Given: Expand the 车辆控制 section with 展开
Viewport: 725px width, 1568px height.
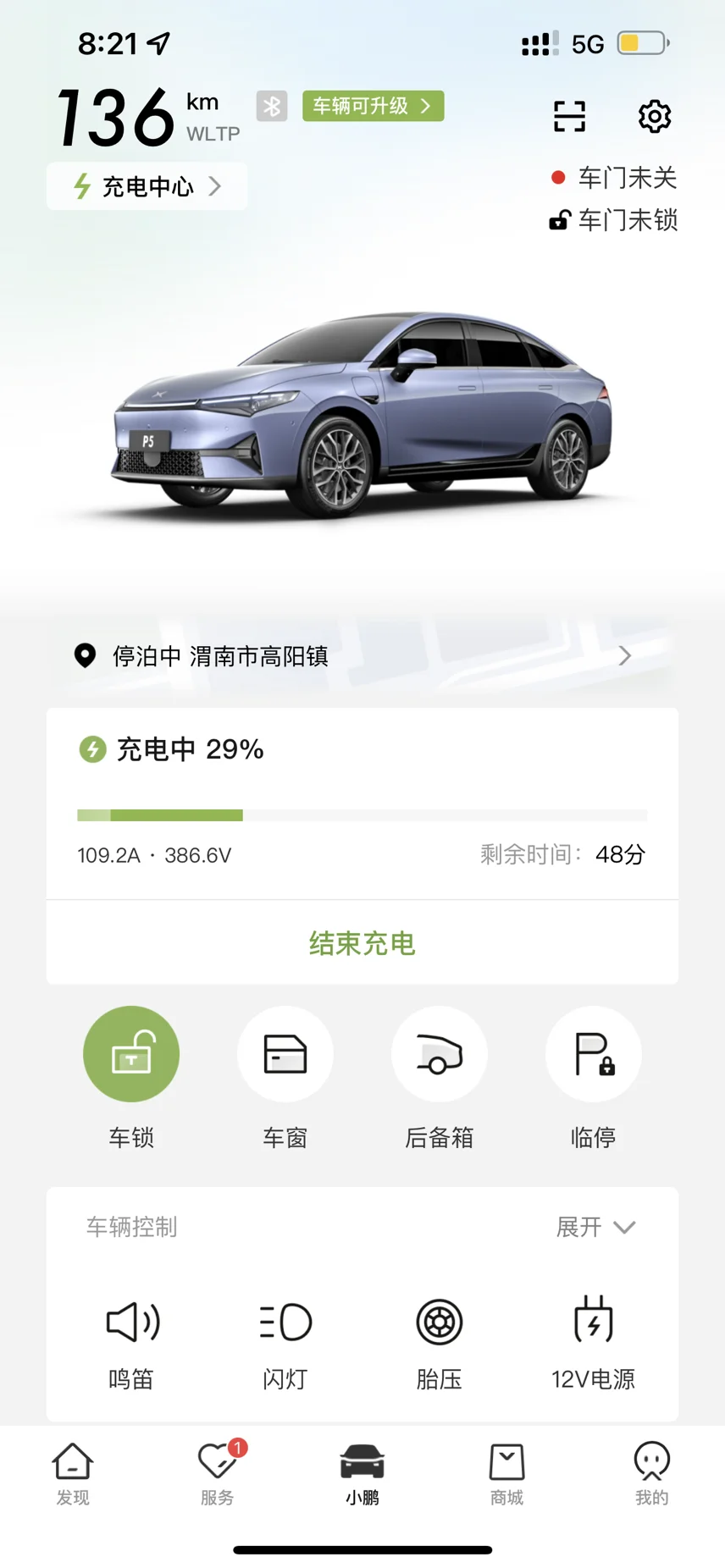Looking at the screenshot, I should pyautogui.click(x=595, y=1227).
